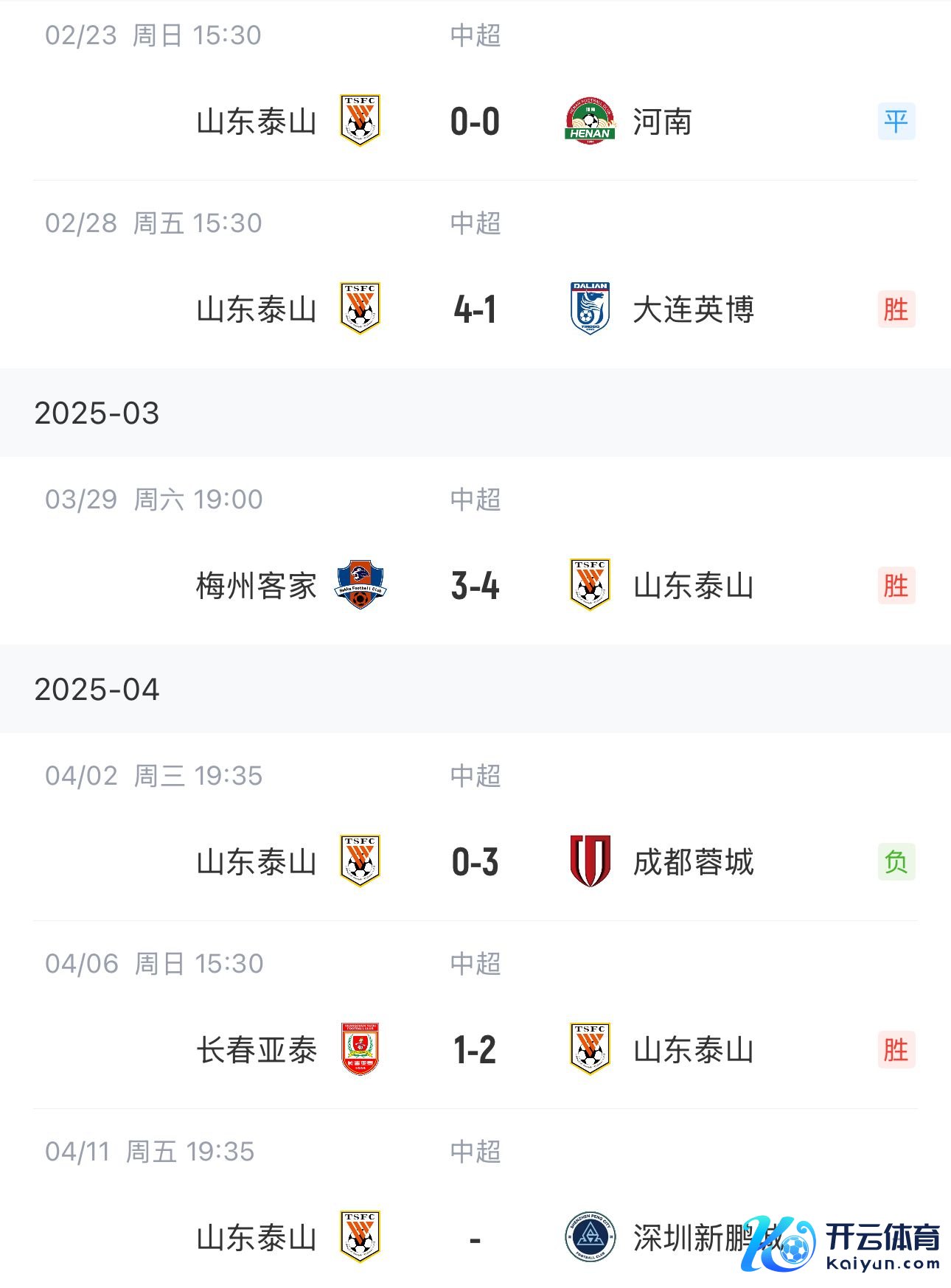Image resolution: width=951 pixels, height=1288 pixels.
Task: Open the 0-3 match against 成都蓉城
Action: (x=475, y=862)
